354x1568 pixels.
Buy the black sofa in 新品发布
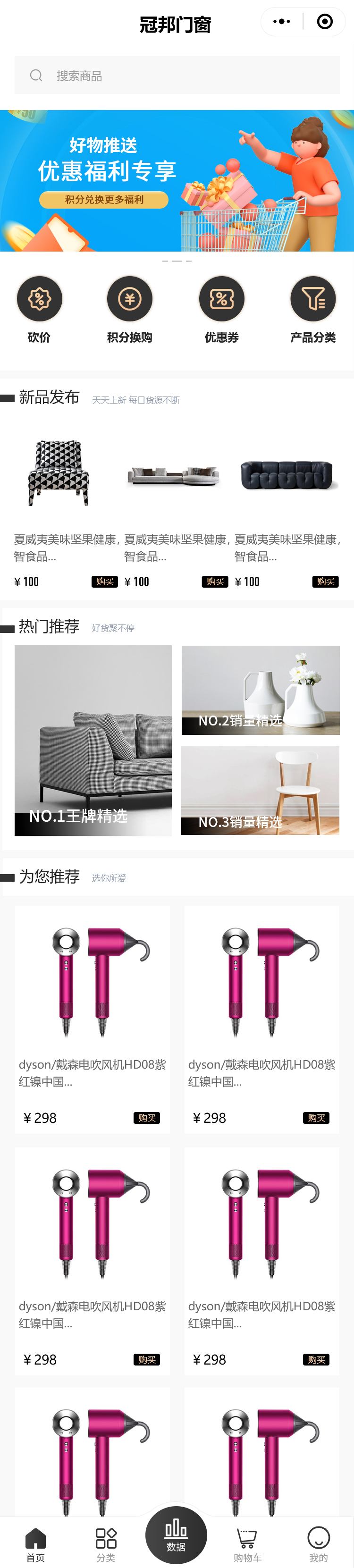point(325,582)
